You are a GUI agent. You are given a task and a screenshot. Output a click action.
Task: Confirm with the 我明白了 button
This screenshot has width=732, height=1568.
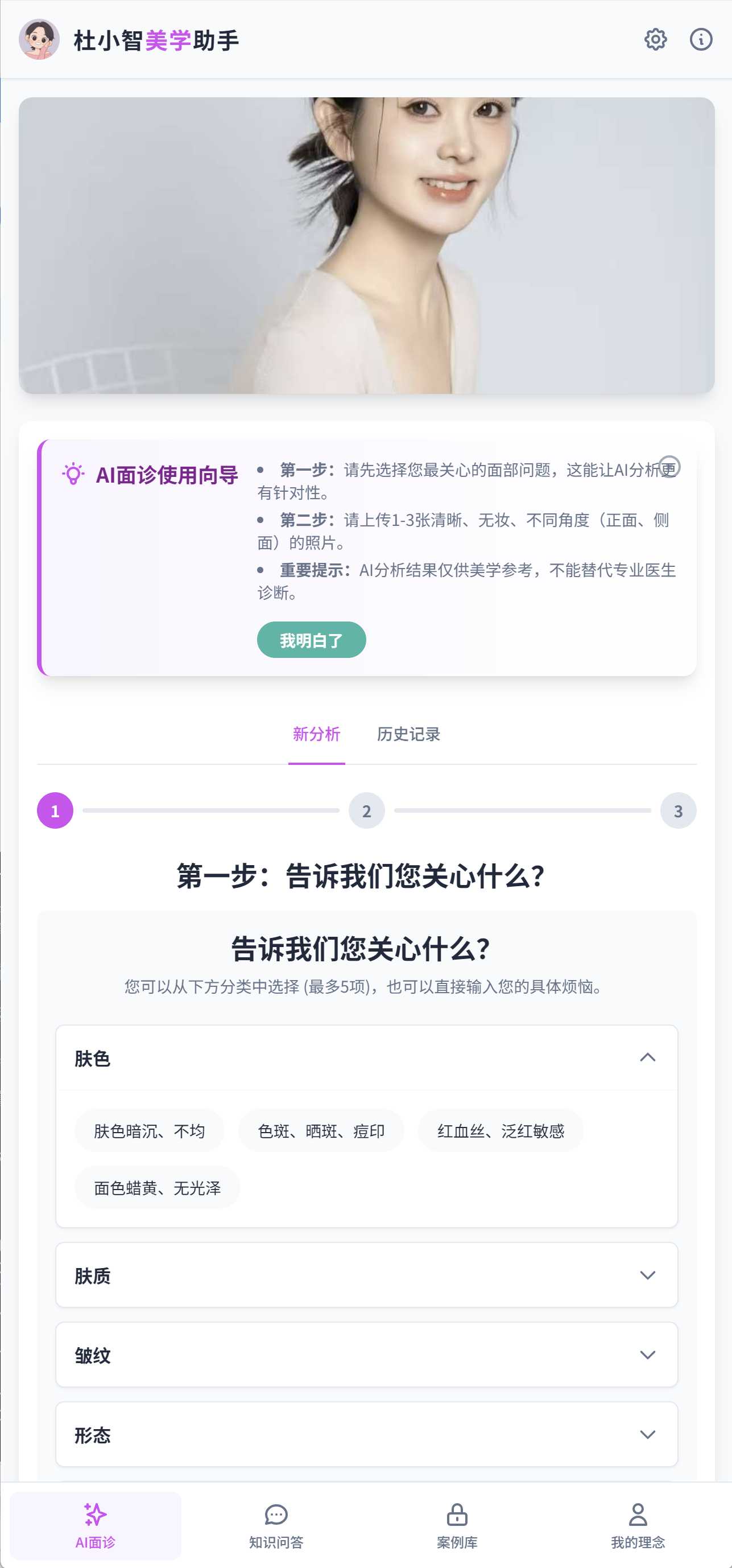[311, 640]
